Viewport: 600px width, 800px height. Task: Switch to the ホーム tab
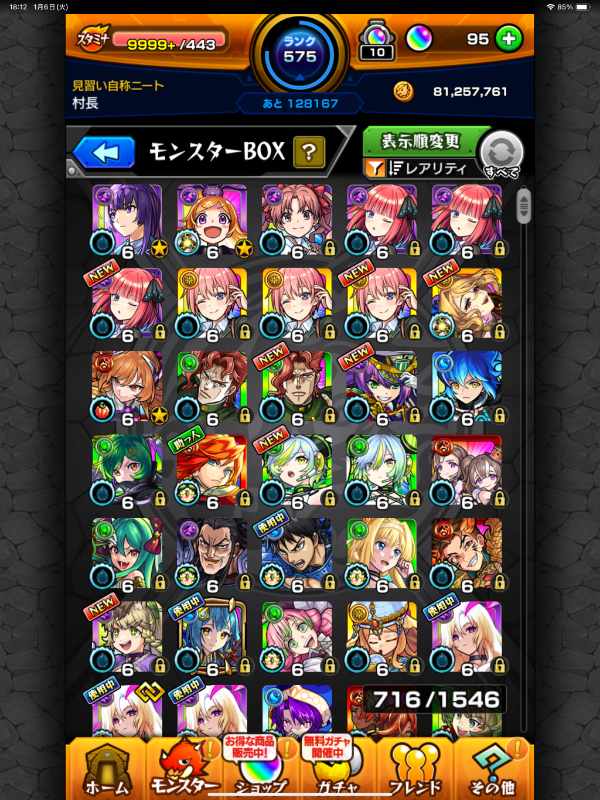coord(104,768)
